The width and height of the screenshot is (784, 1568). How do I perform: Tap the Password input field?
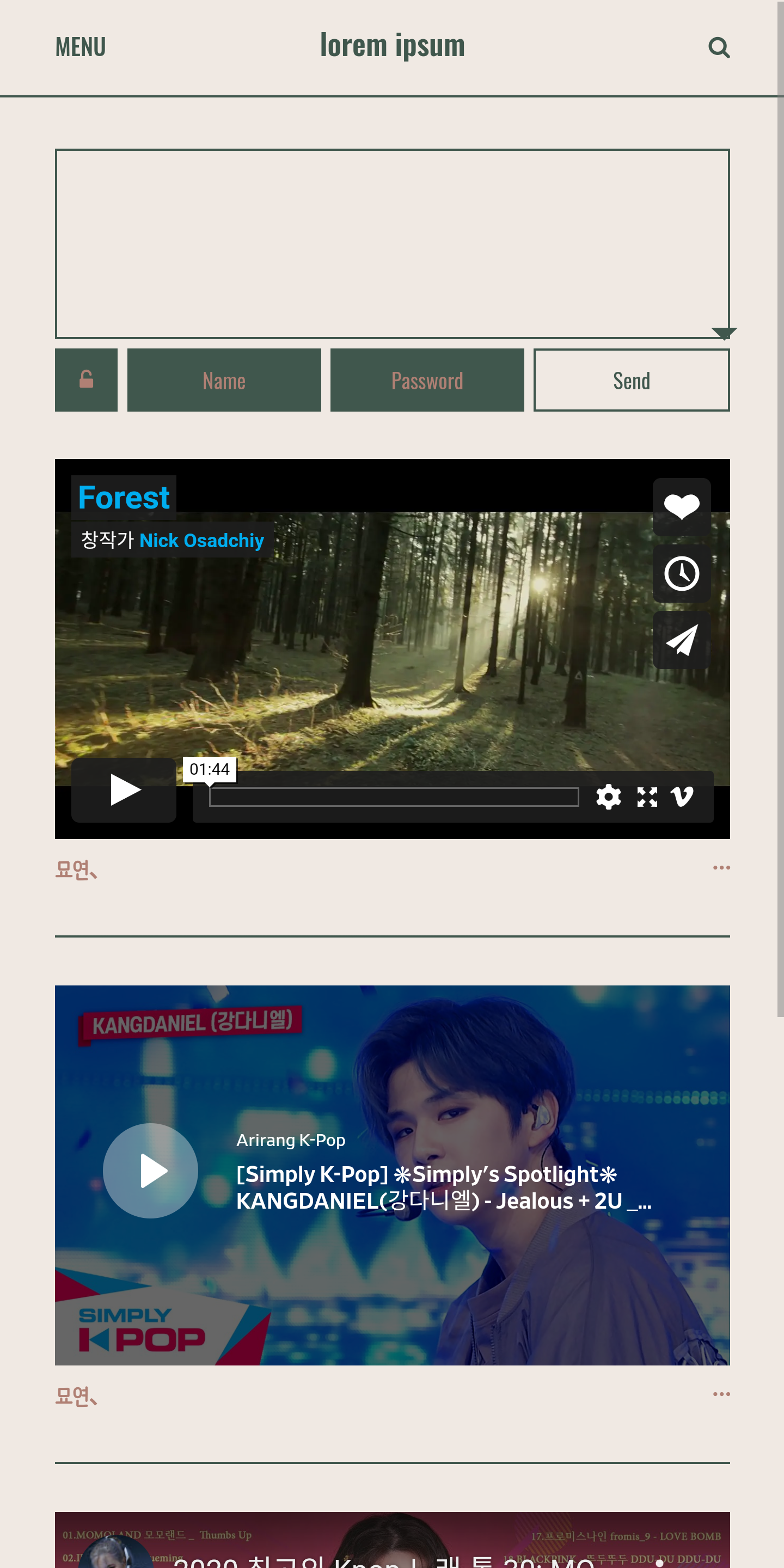point(427,380)
